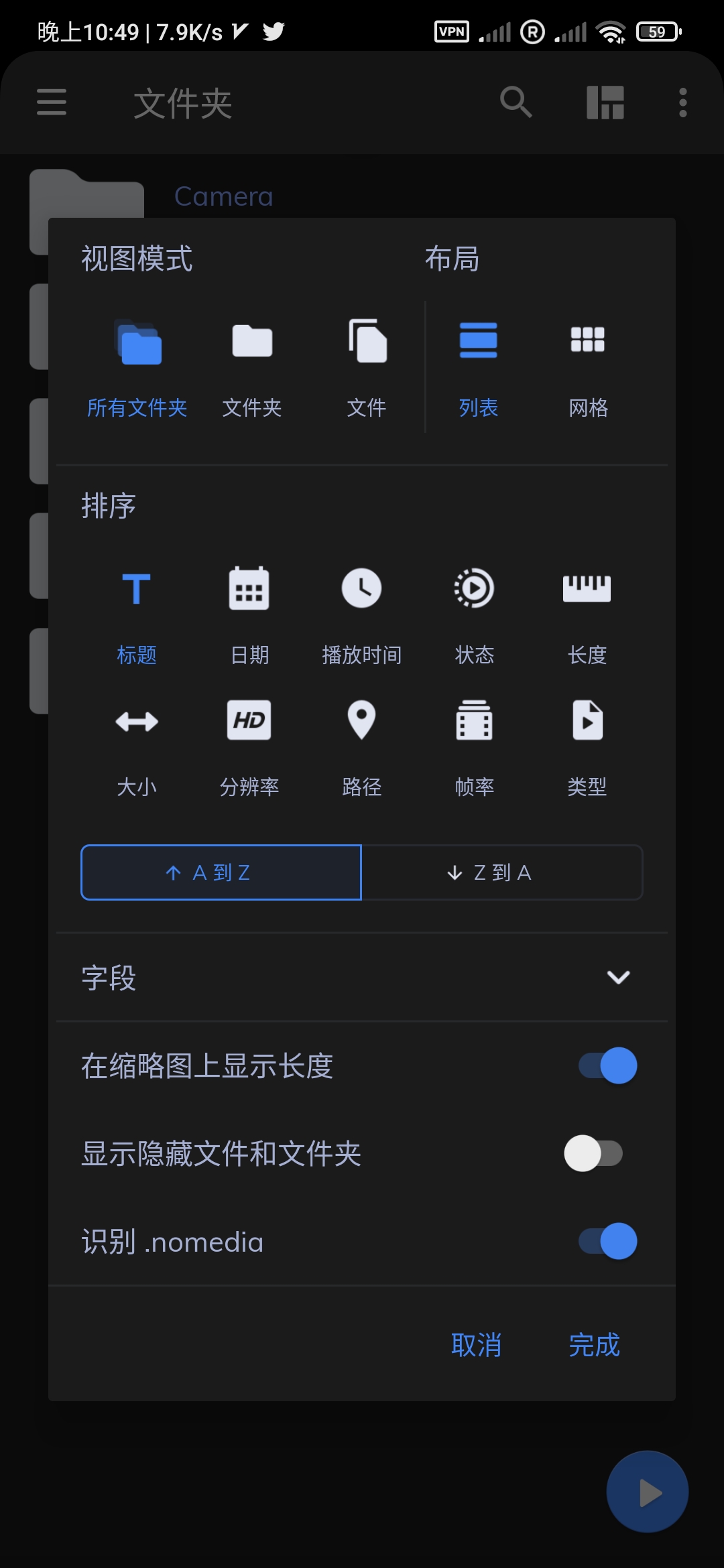Select 文件 view mode
Image resolution: width=724 pixels, height=1568 pixels.
click(367, 365)
